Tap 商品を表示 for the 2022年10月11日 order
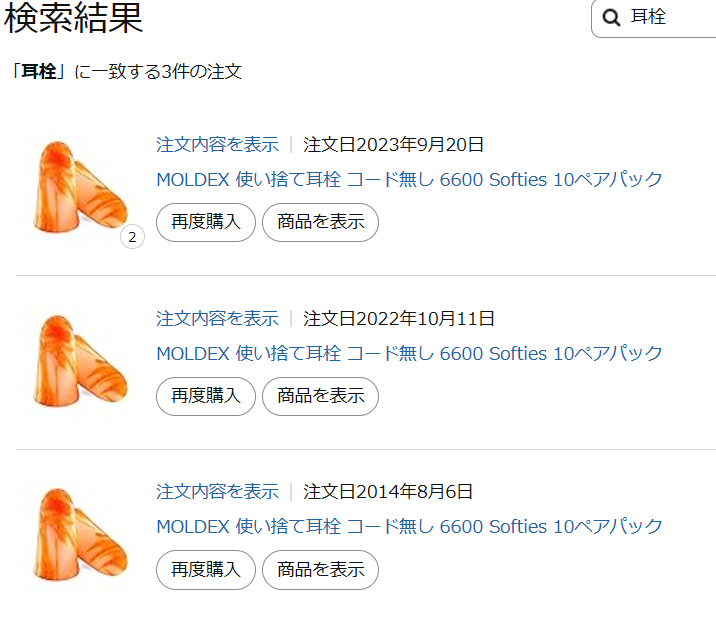Screen dimensions: 716x631 320,396
